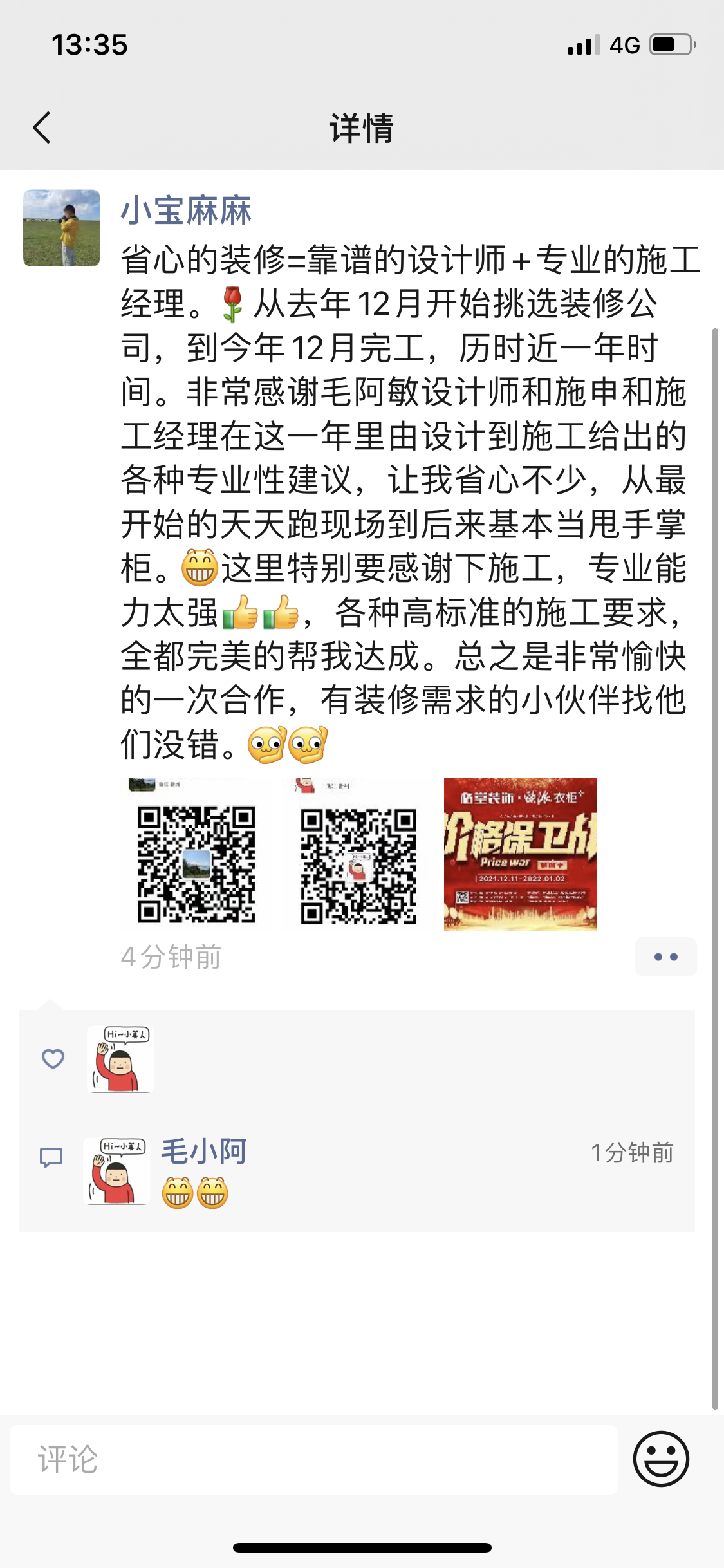Tap the 评论 comment input field
Viewport: 724px width, 1568px height.
tap(313, 1459)
